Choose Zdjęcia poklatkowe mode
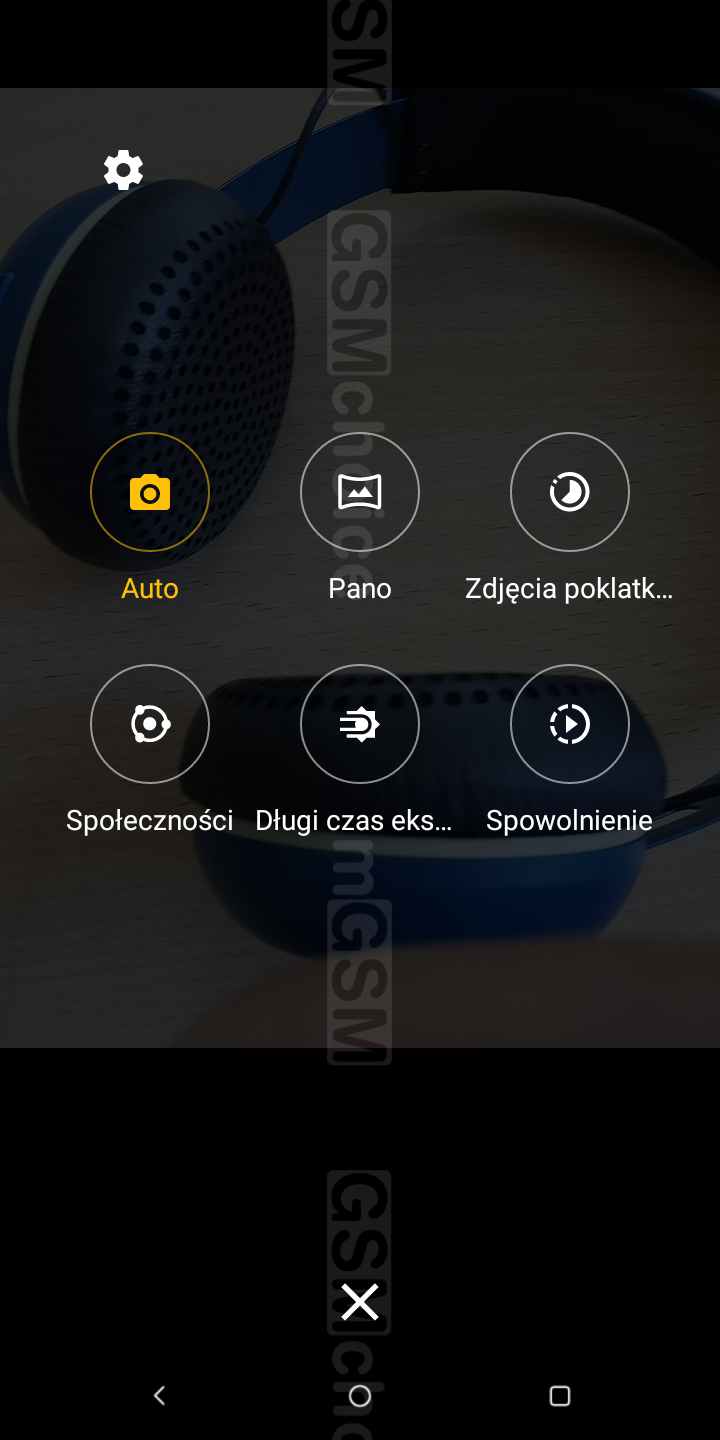Viewport: 720px width, 1440px height. 570,492
